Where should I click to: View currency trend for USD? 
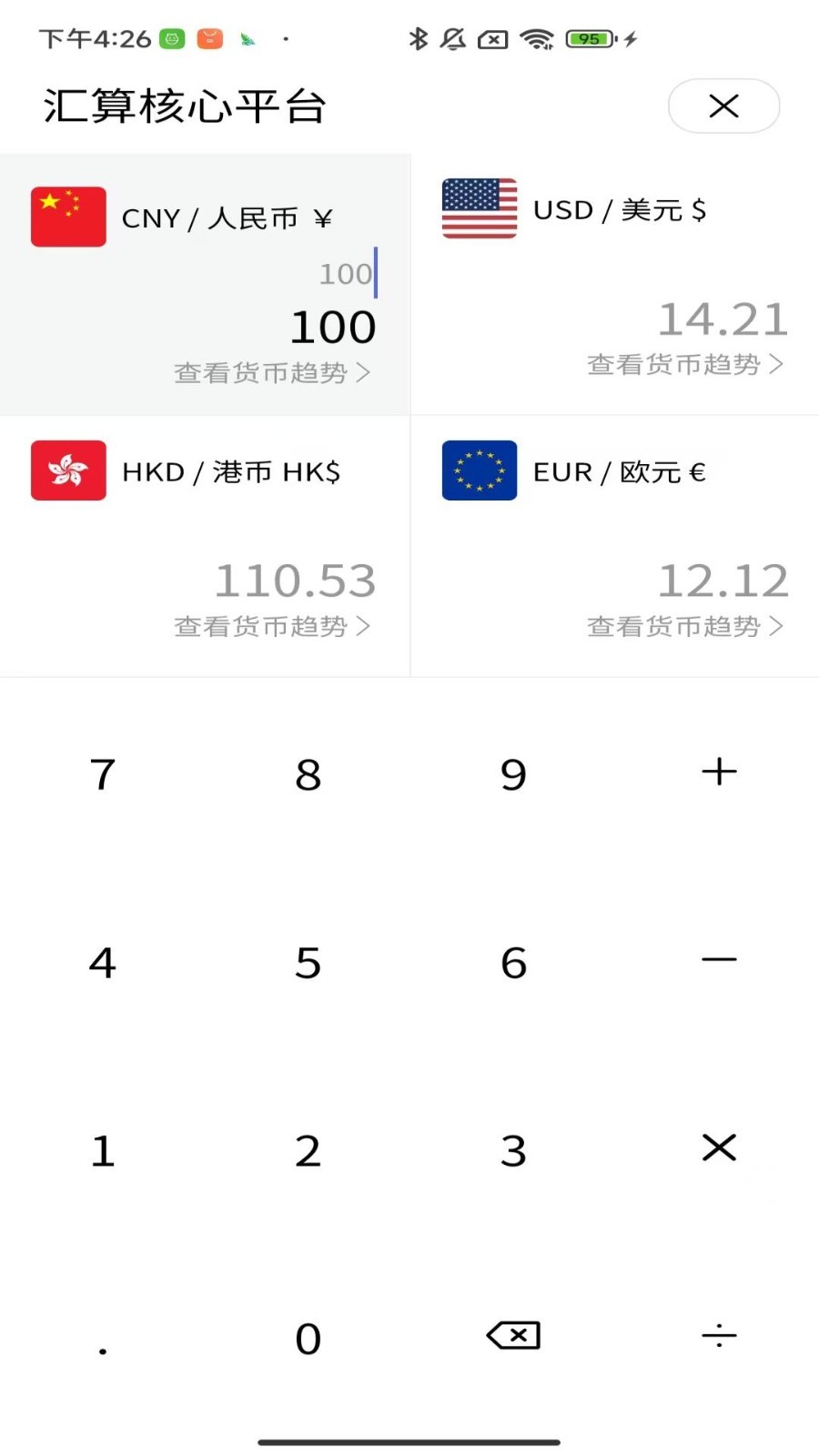[x=684, y=365]
